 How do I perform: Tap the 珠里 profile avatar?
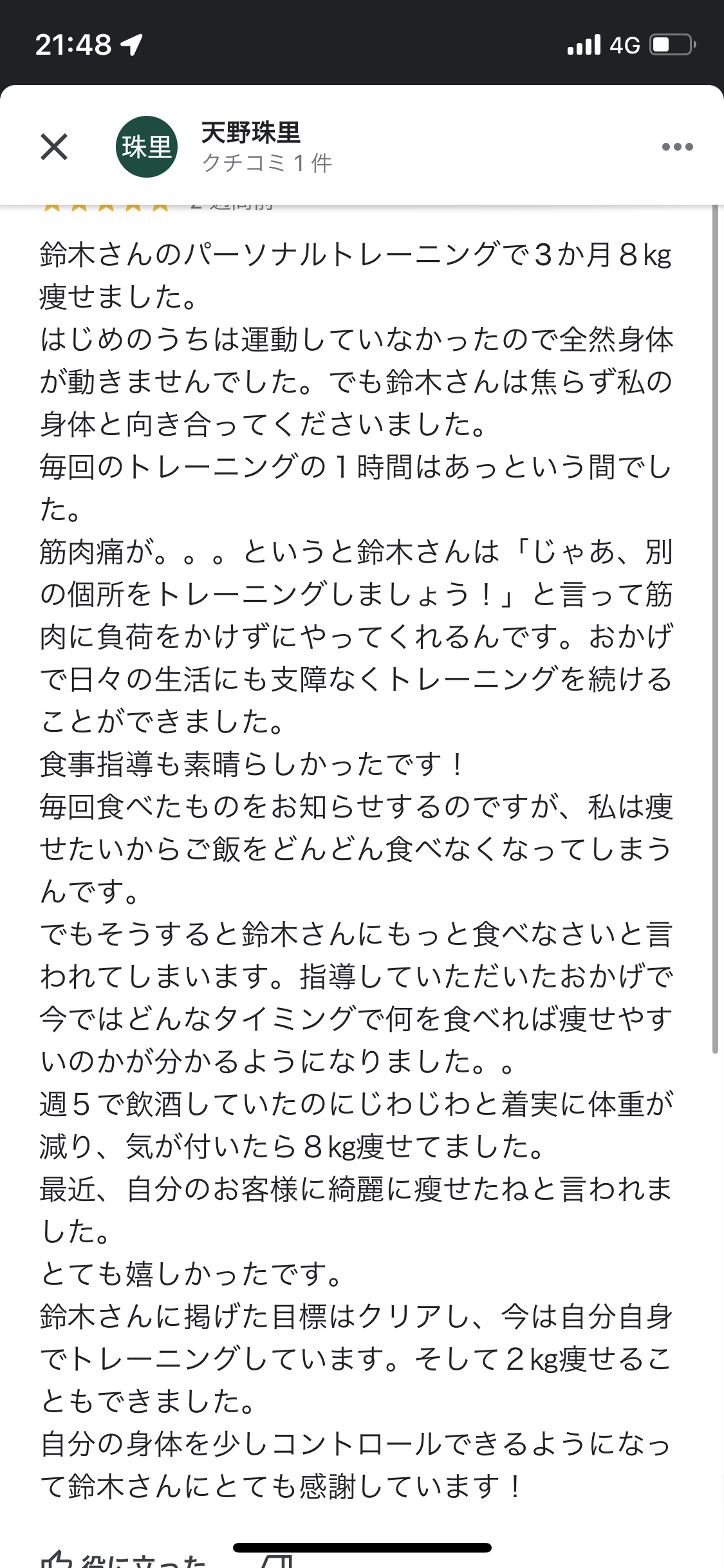[x=147, y=147]
